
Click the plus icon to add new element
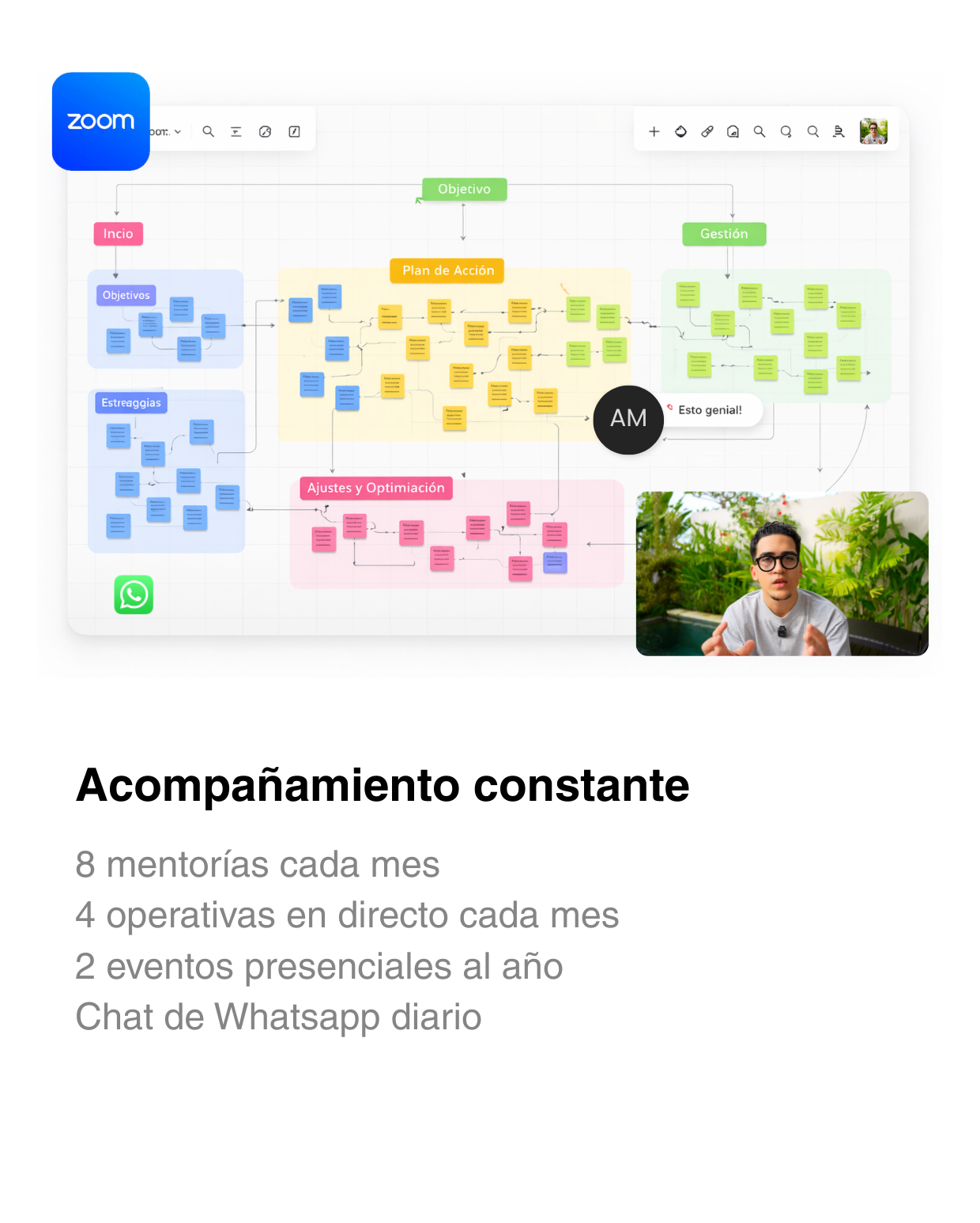click(x=654, y=131)
